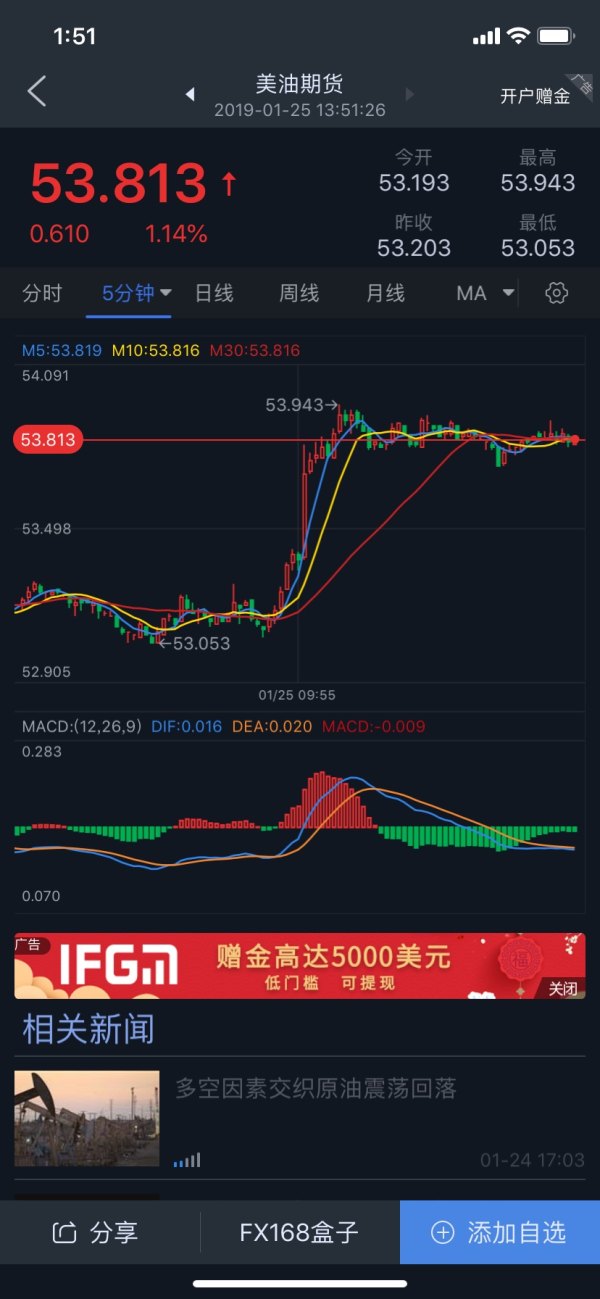Image resolution: width=600 pixels, height=1299 pixels.
Task: Tap the 开户赠金 link
Action: pyautogui.click(x=535, y=96)
